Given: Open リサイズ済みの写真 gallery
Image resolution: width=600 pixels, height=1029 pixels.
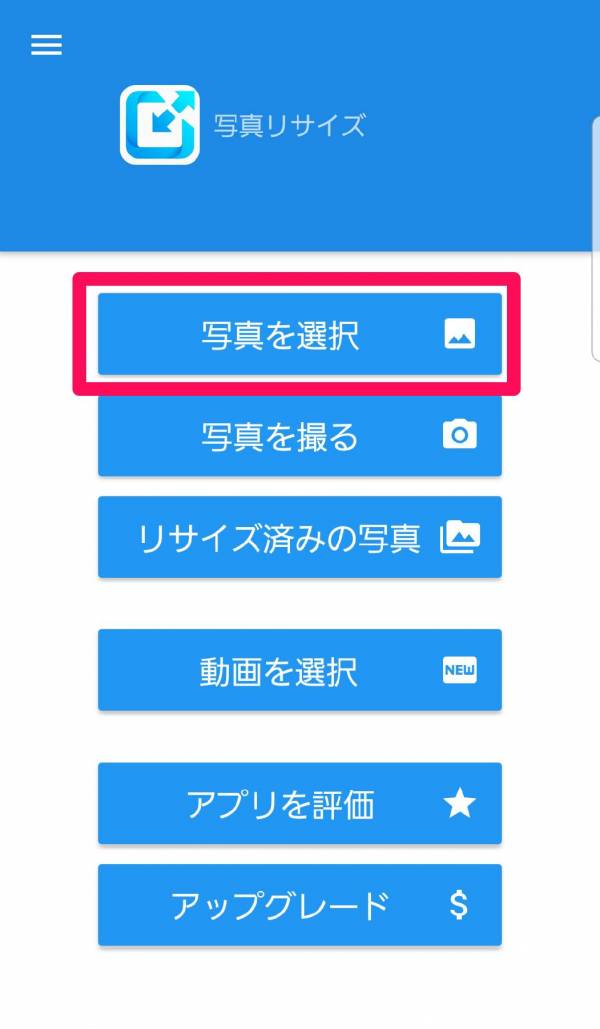Looking at the screenshot, I should click(x=299, y=537).
